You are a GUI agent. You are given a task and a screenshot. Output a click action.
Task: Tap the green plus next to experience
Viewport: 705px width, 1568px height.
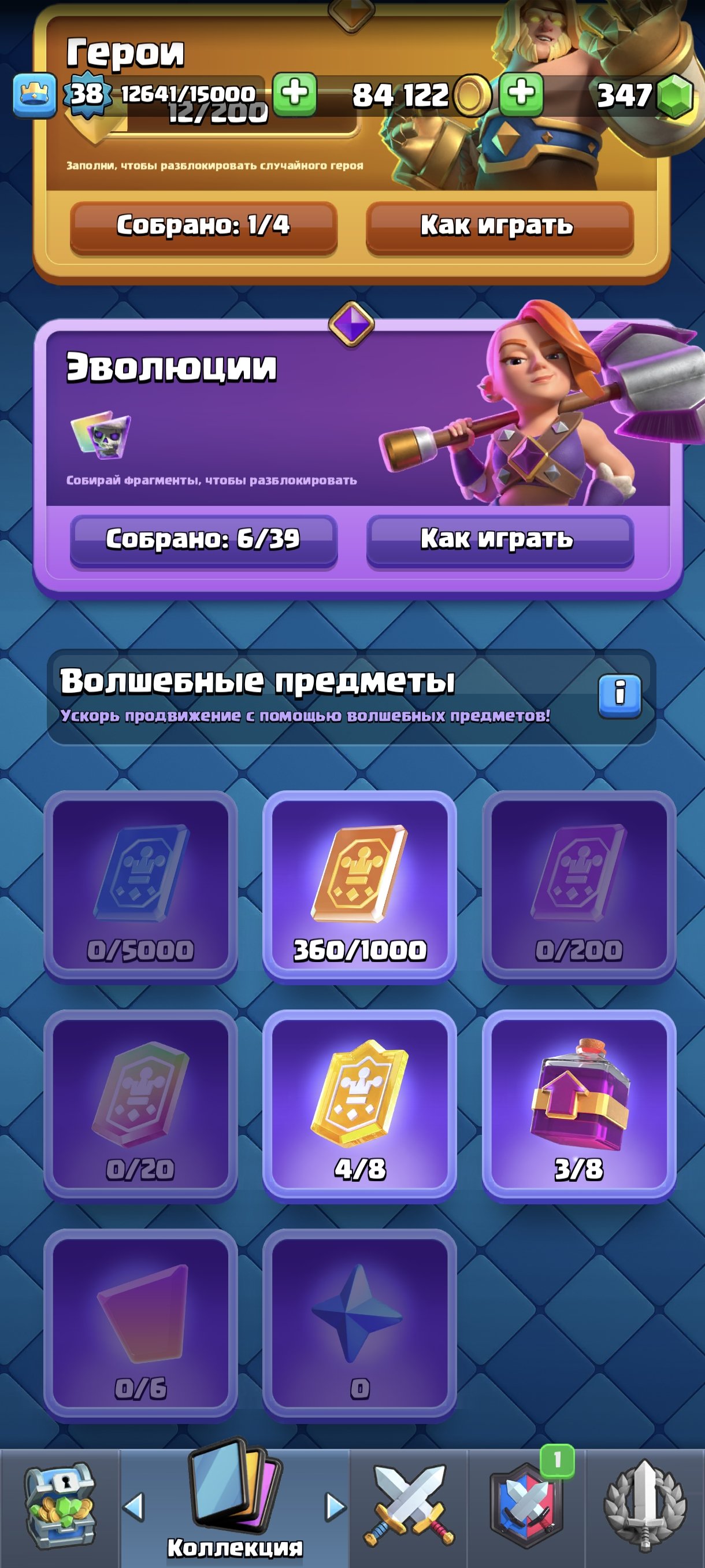click(294, 94)
